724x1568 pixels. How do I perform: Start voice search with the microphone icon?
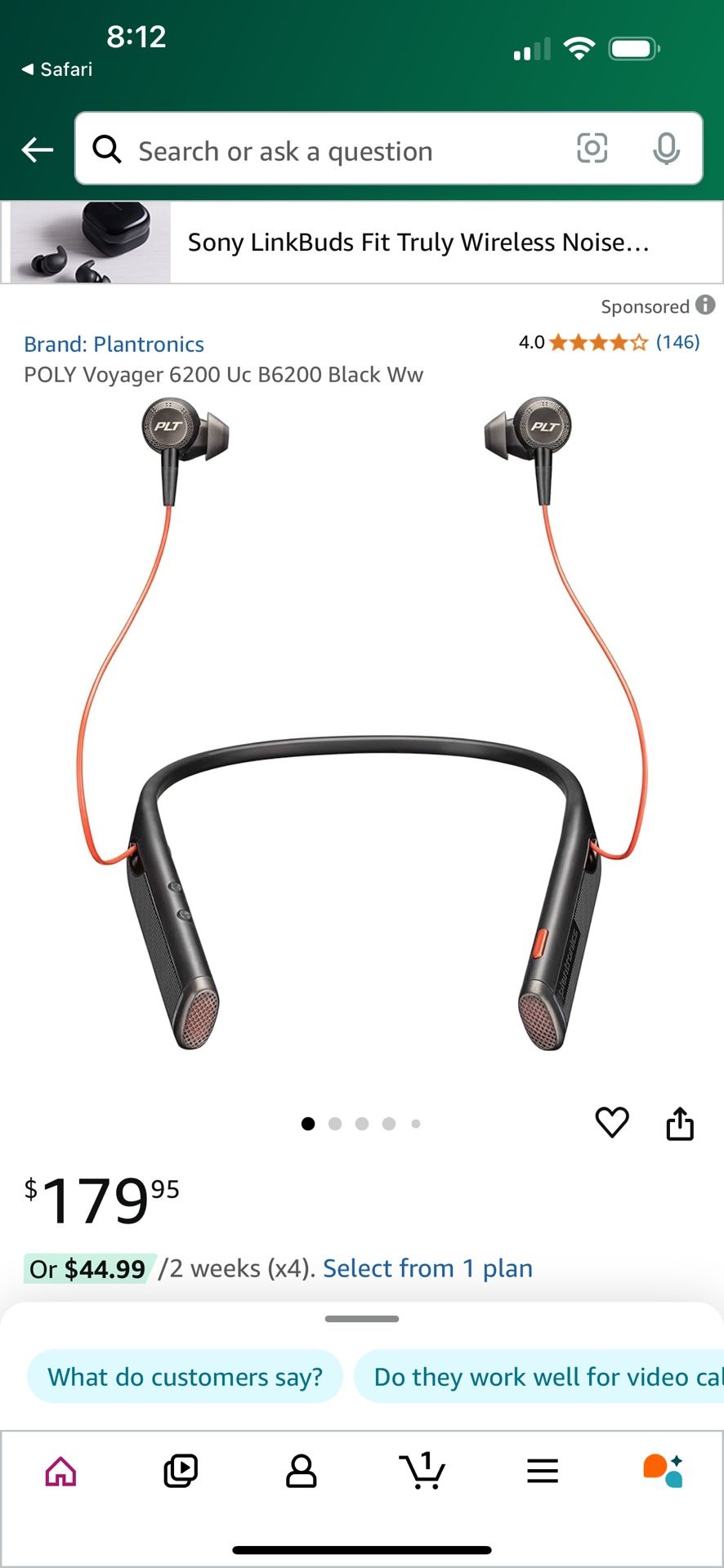click(x=667, y=149)
